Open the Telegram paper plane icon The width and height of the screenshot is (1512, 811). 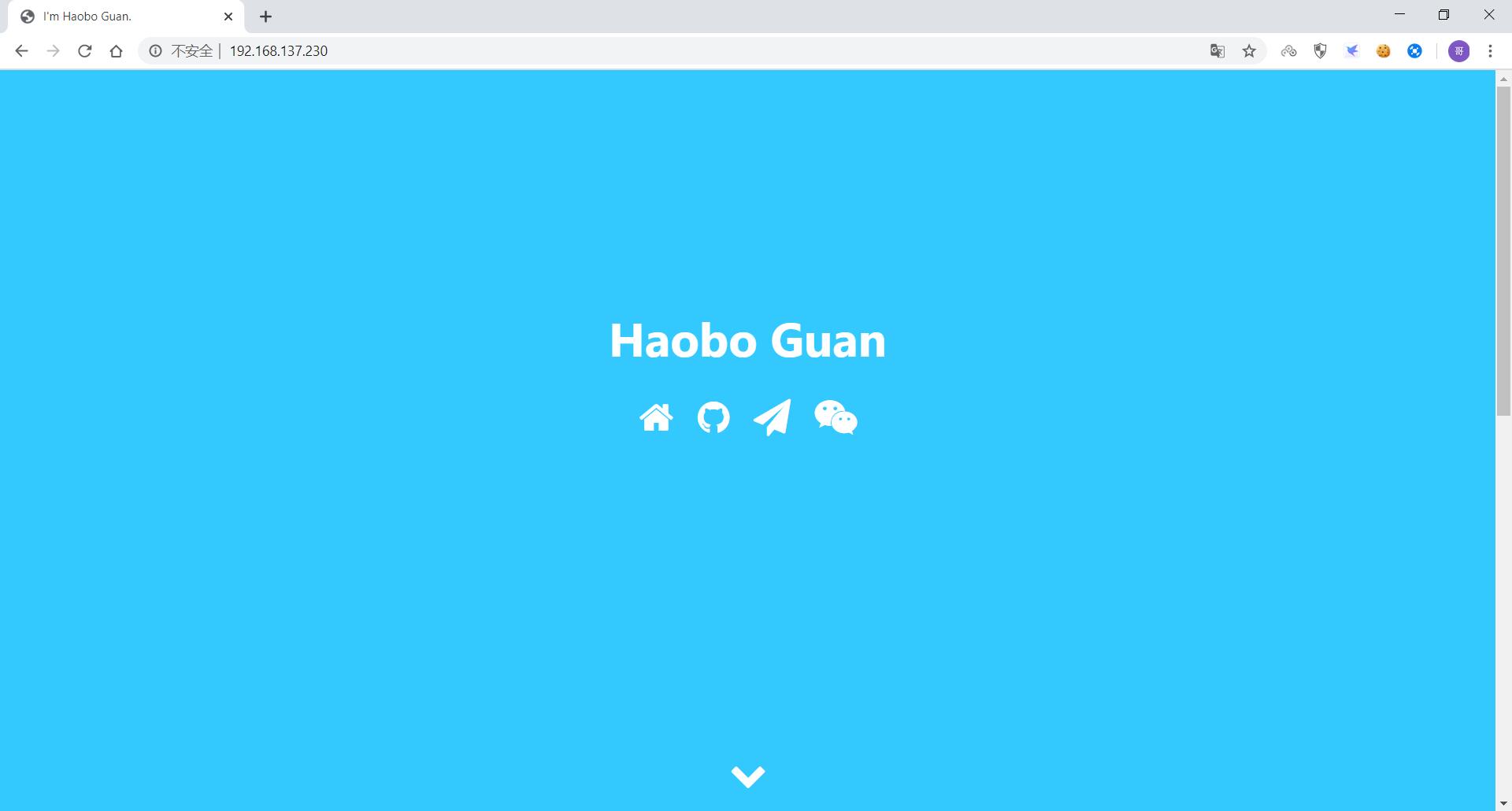tap(773, 417)
